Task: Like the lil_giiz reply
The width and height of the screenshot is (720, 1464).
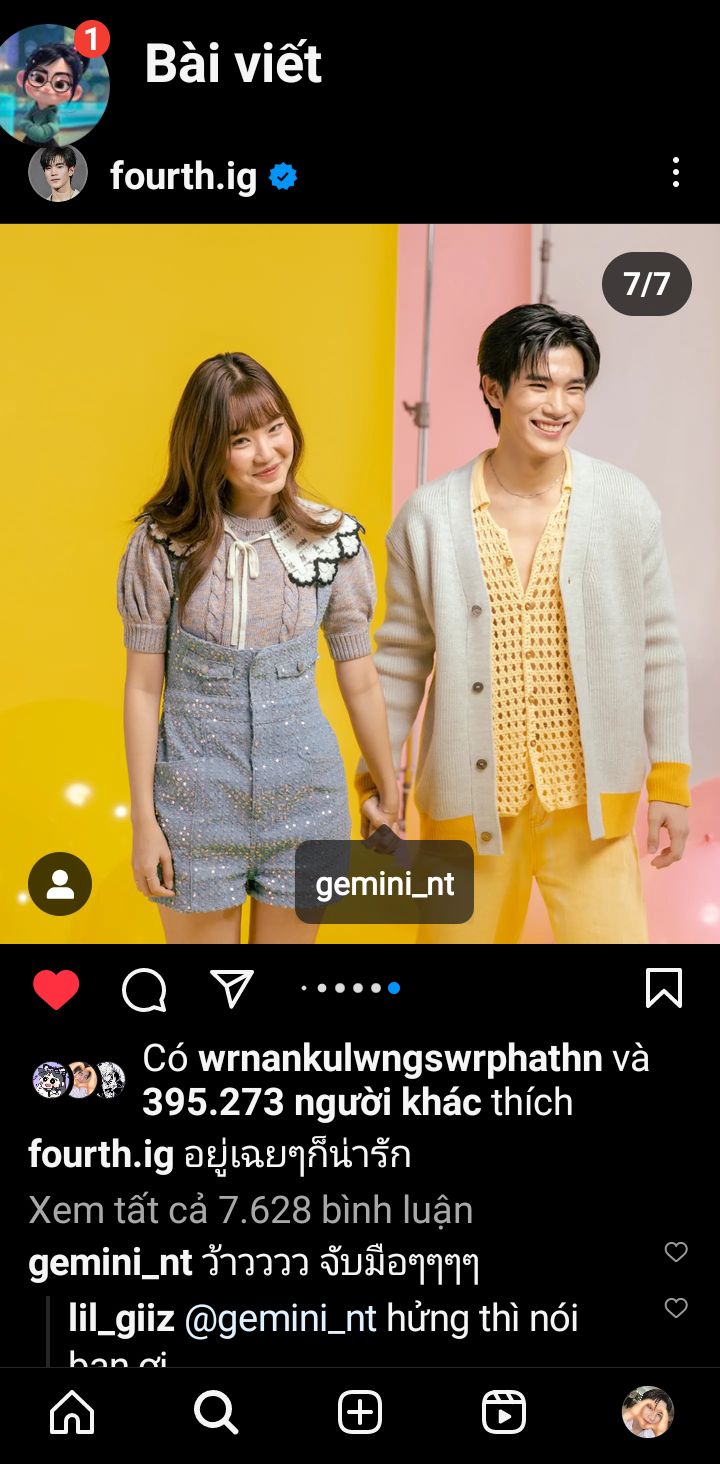Action: tap(676, 1308)
